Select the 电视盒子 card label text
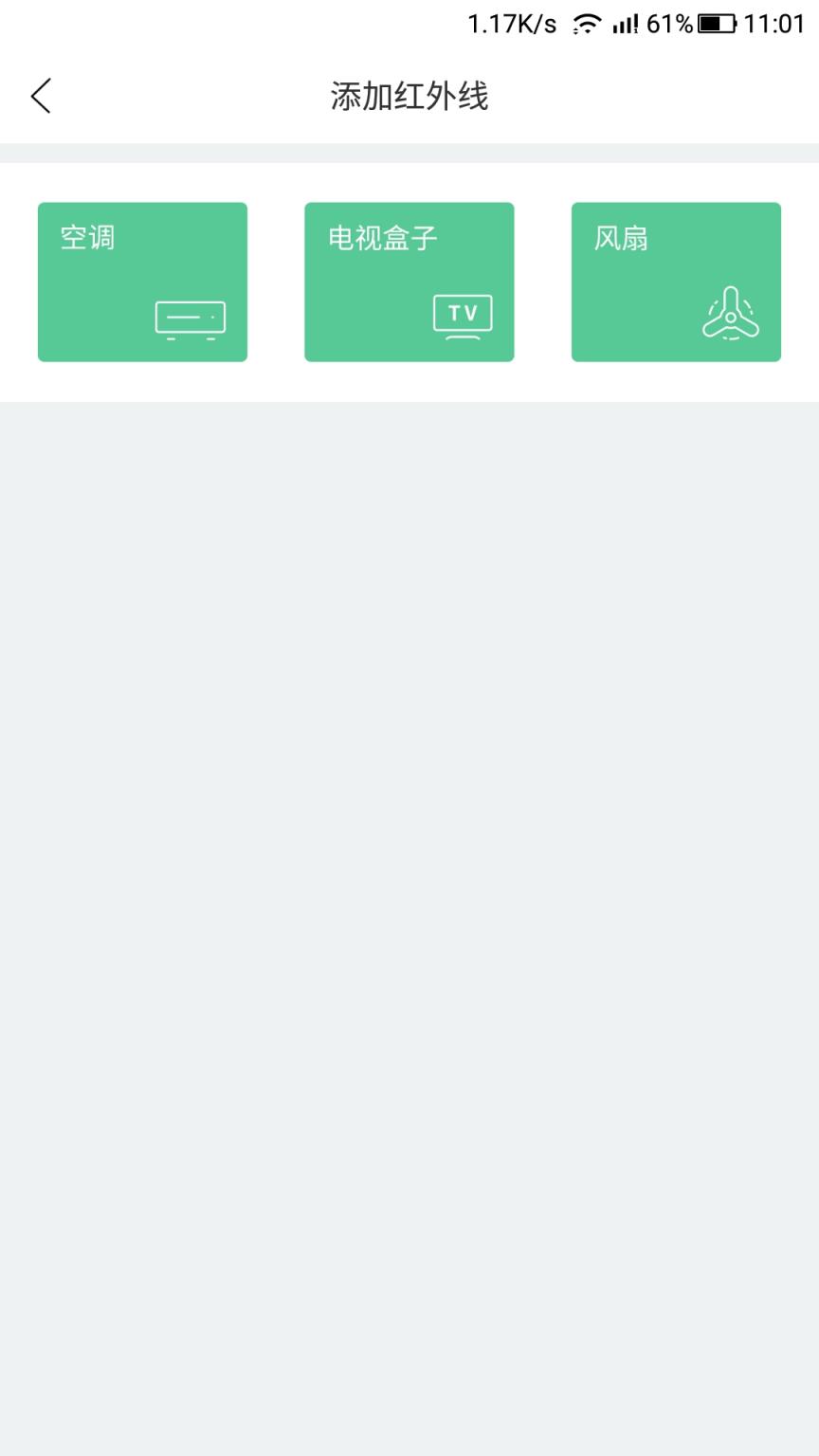This screenshot has height=1456, width=819. pos(382,239)
